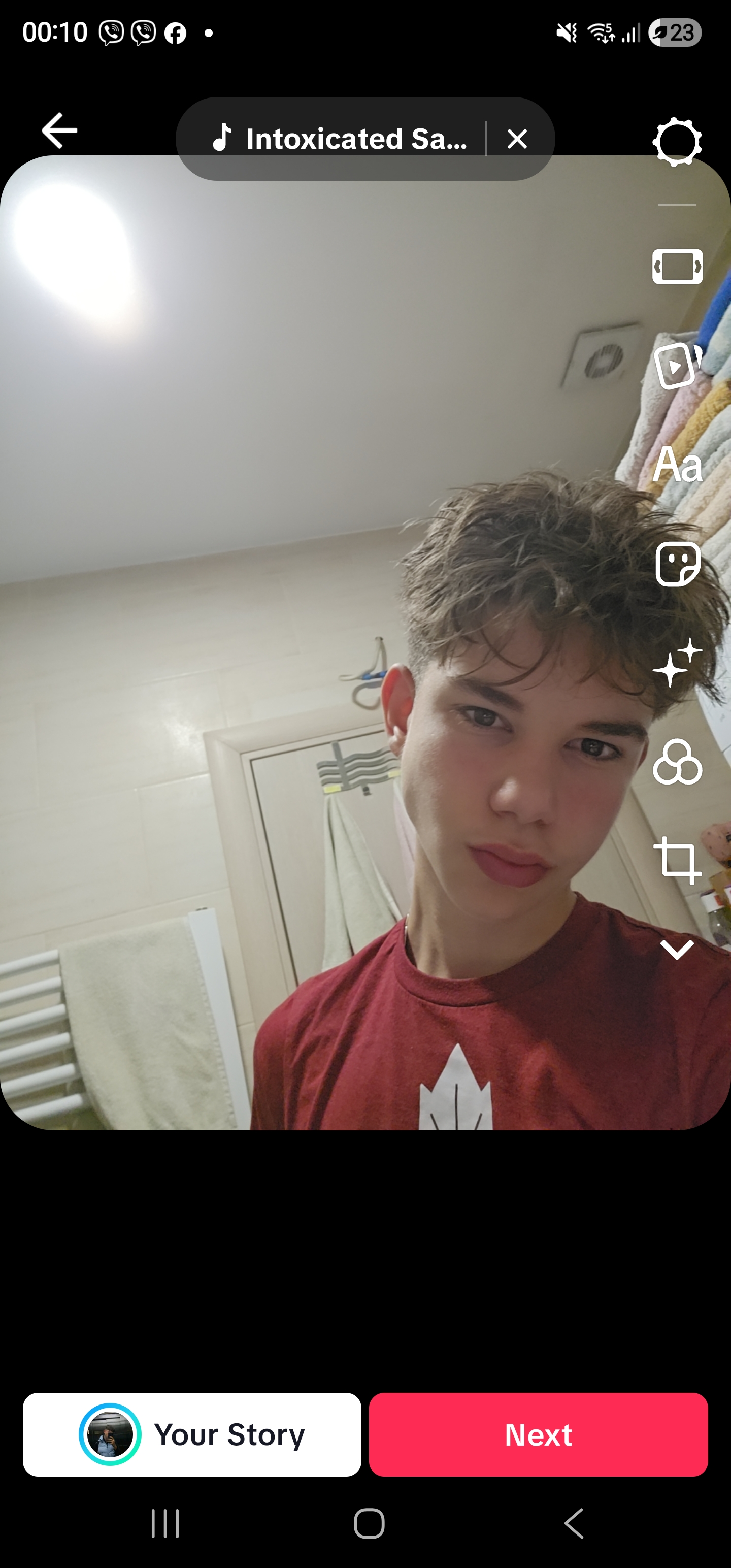Open the settings gear icon
Image resolution: width=731 pixels, height=1568 pixels.
pos(677,143)
